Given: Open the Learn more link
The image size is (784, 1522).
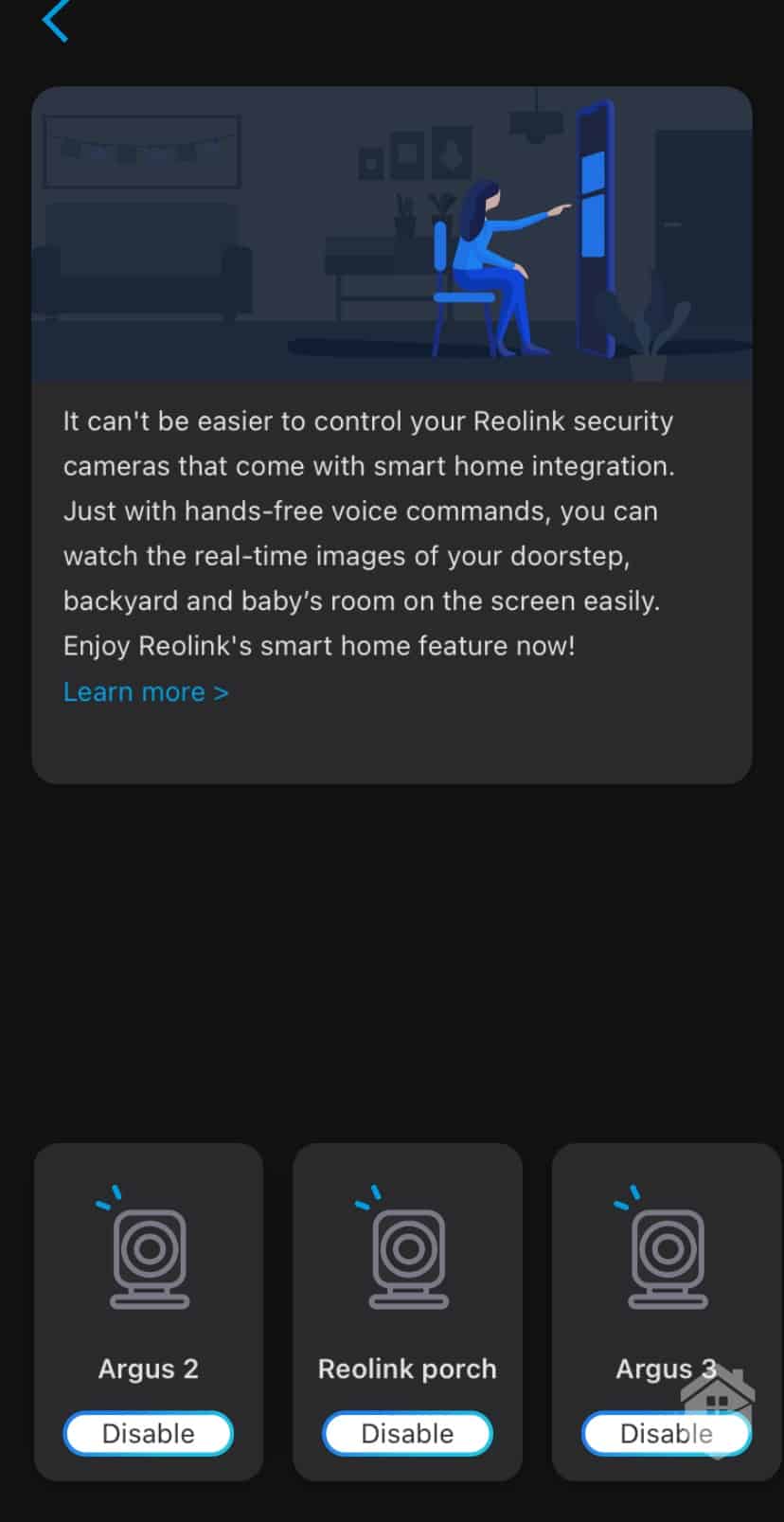Looking at the screenshot, I should (x=146, y=692).
